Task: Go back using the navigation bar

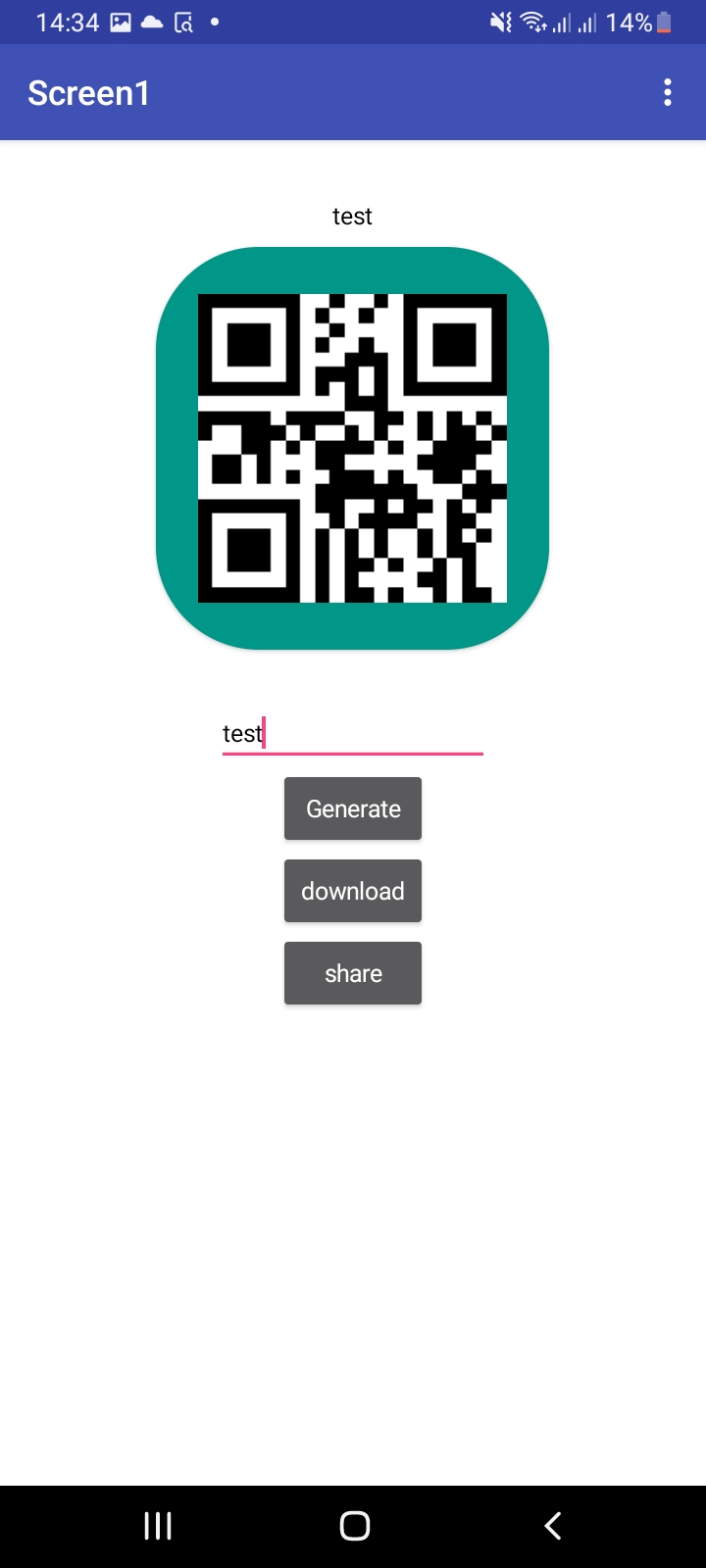Action: (552, 1525)
